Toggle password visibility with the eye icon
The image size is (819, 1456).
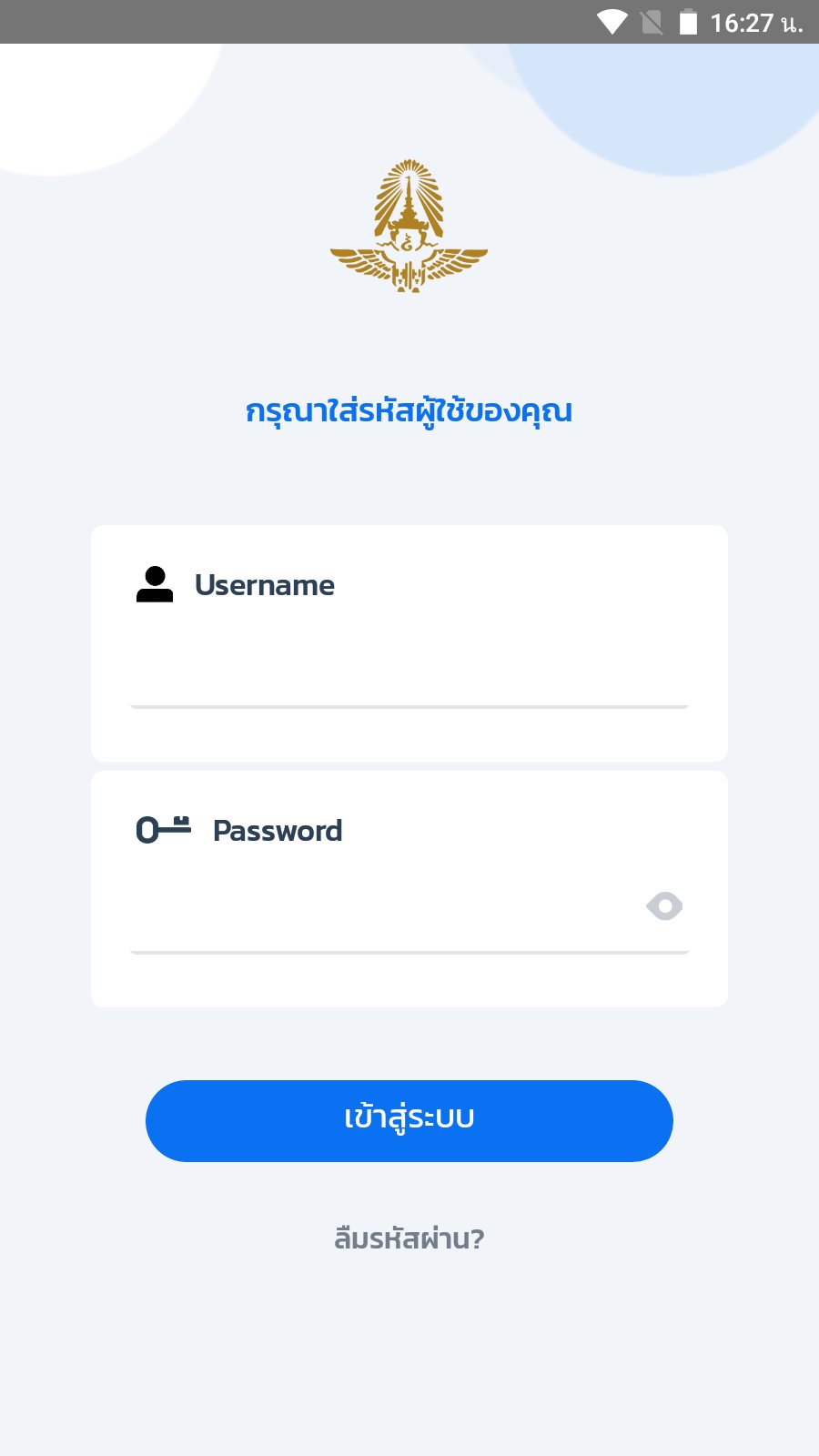(664, 906)
